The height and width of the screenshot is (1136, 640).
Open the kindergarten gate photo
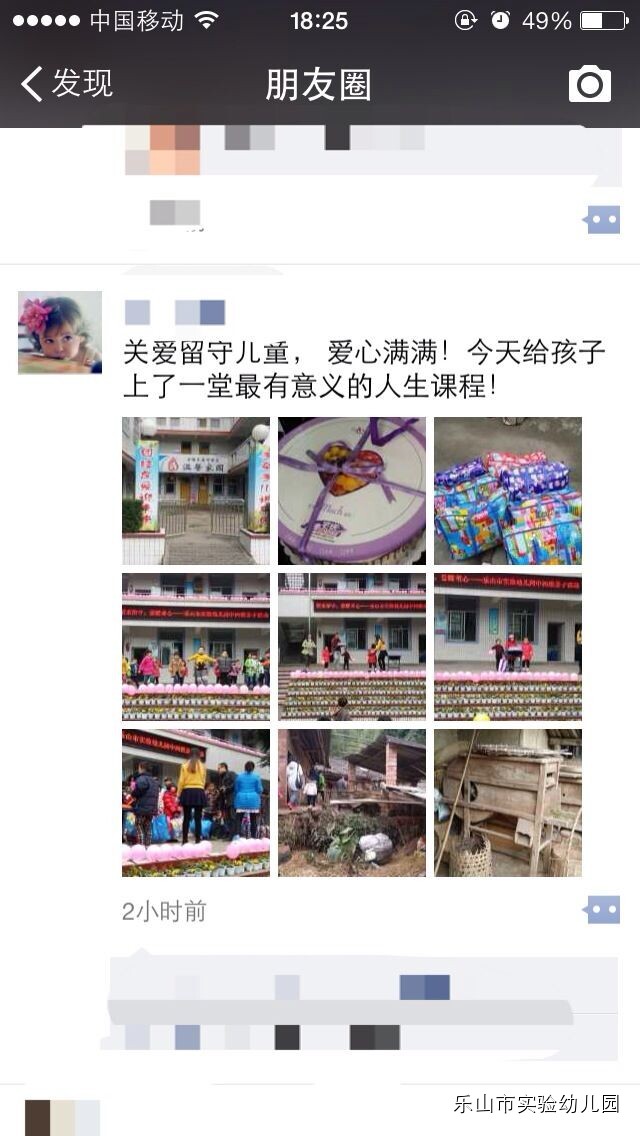coord(196,491)
